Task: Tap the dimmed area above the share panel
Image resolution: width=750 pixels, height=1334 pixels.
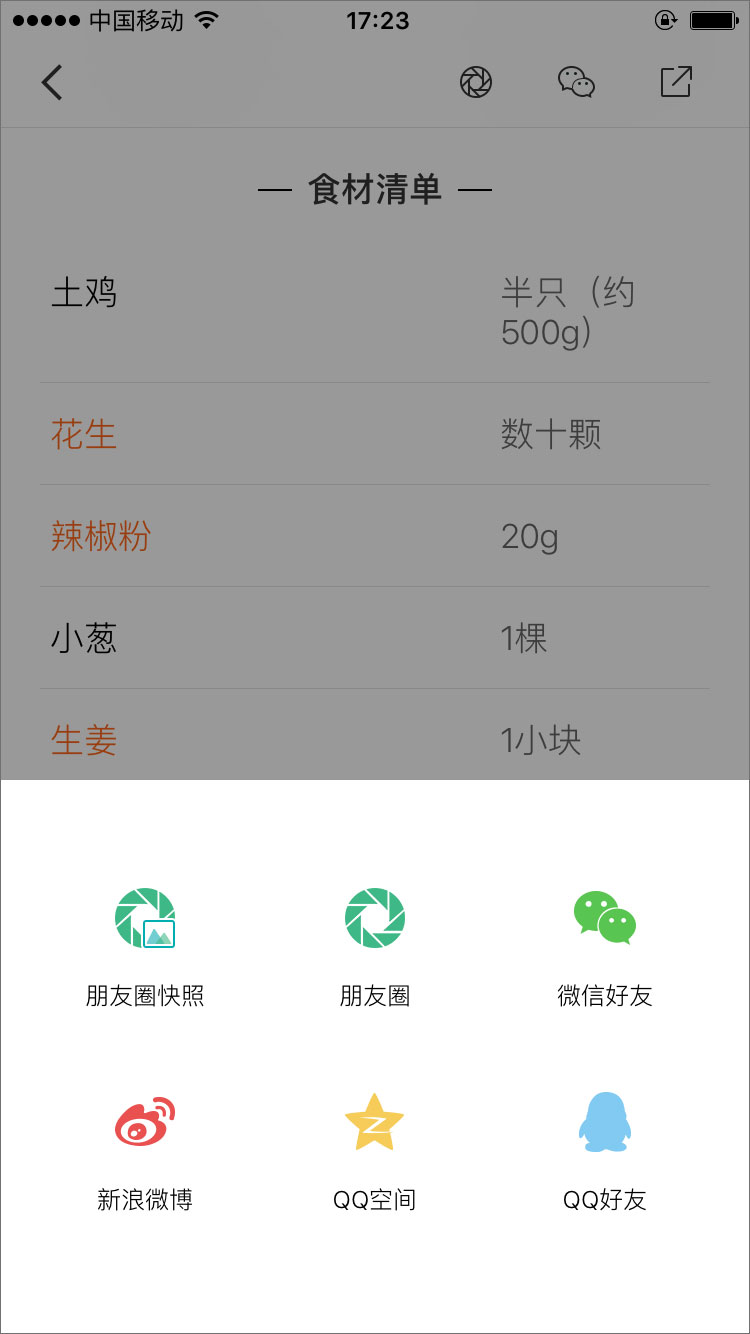Action: click(x=375, y=450)
